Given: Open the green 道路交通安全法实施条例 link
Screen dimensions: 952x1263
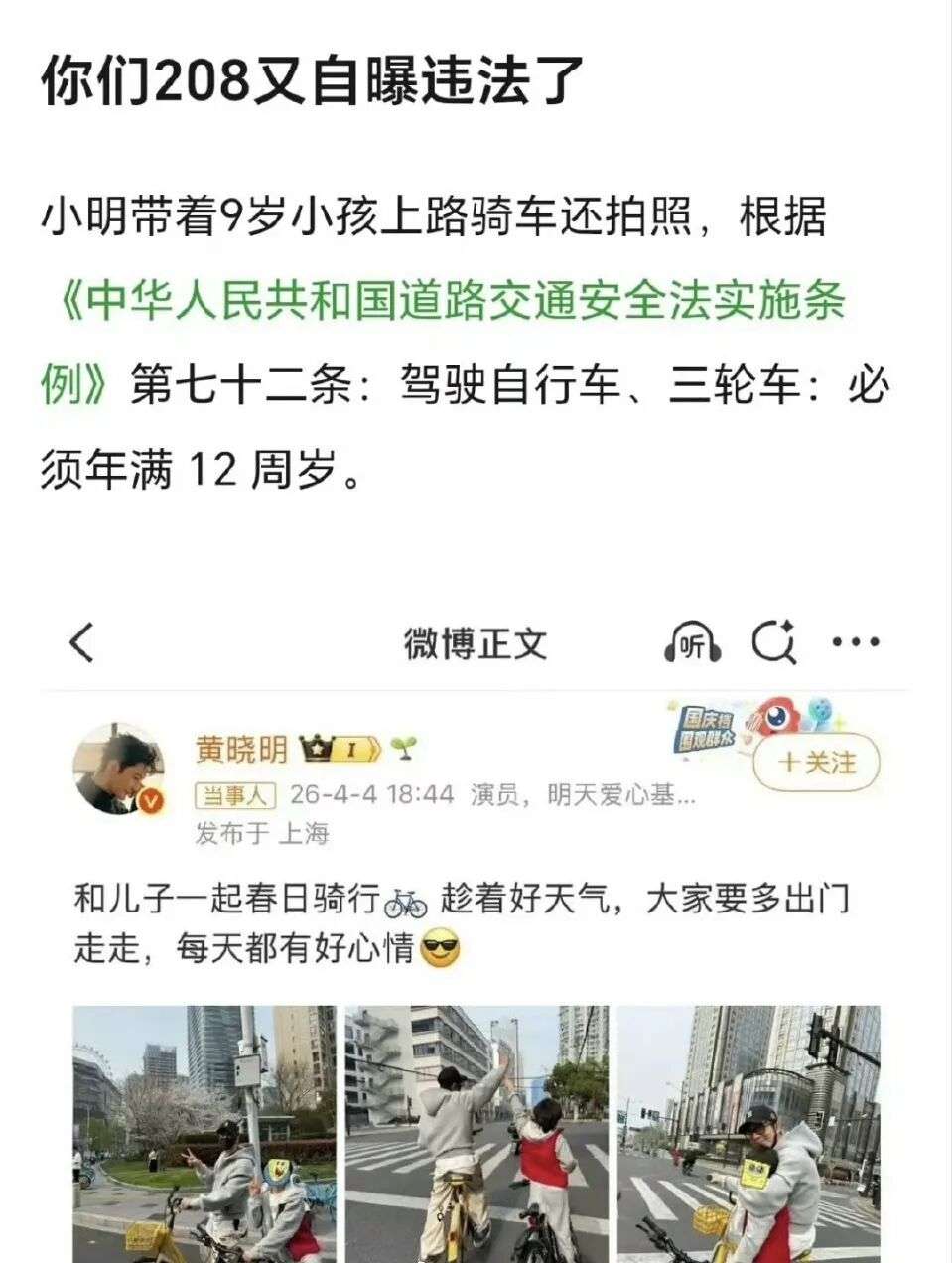Looking at the screenshot, I should click(447, 301).
